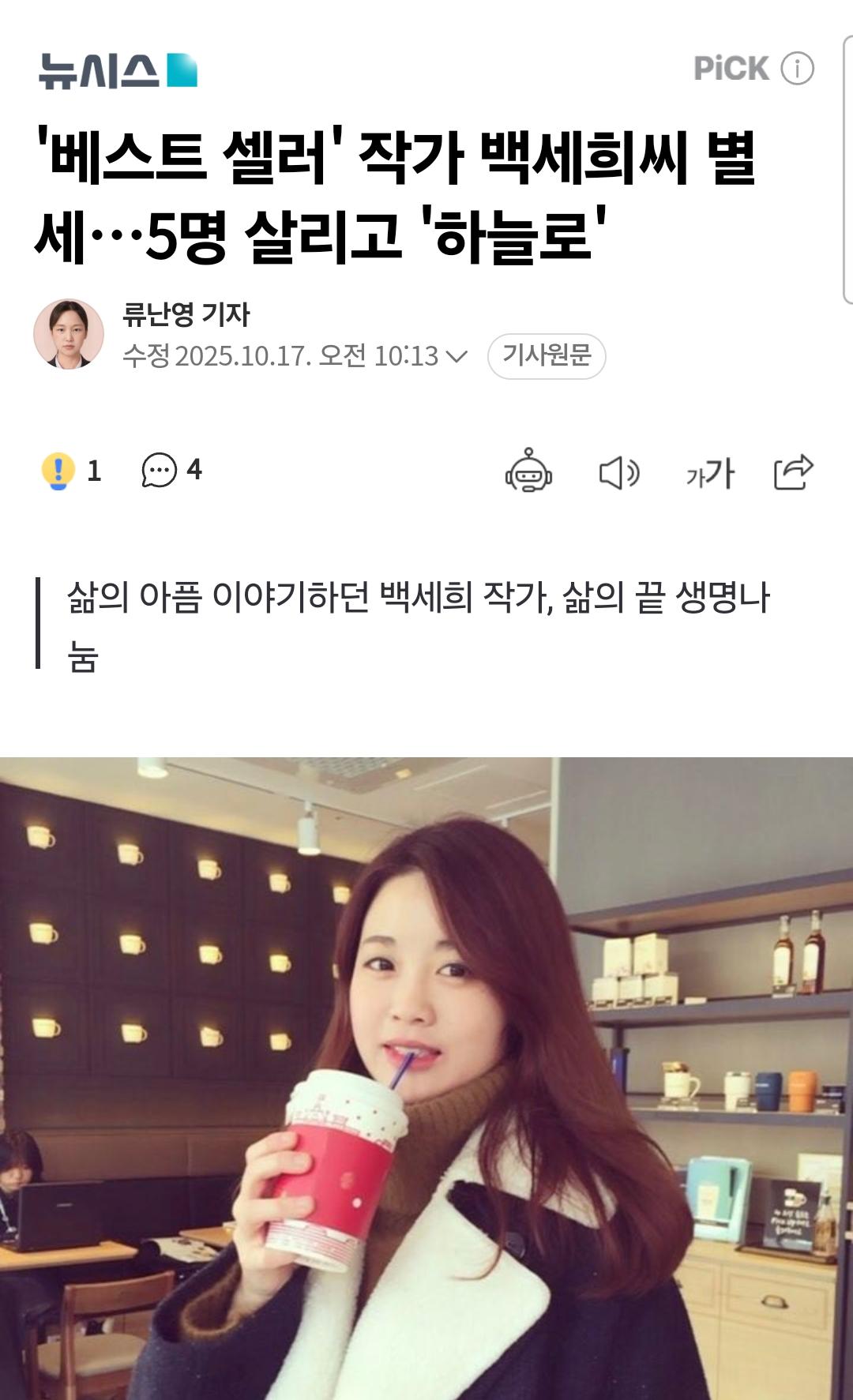Screen dimensions: 853x1400
Task: Open the 가가 font size icon
Action: tap(712, 472)
